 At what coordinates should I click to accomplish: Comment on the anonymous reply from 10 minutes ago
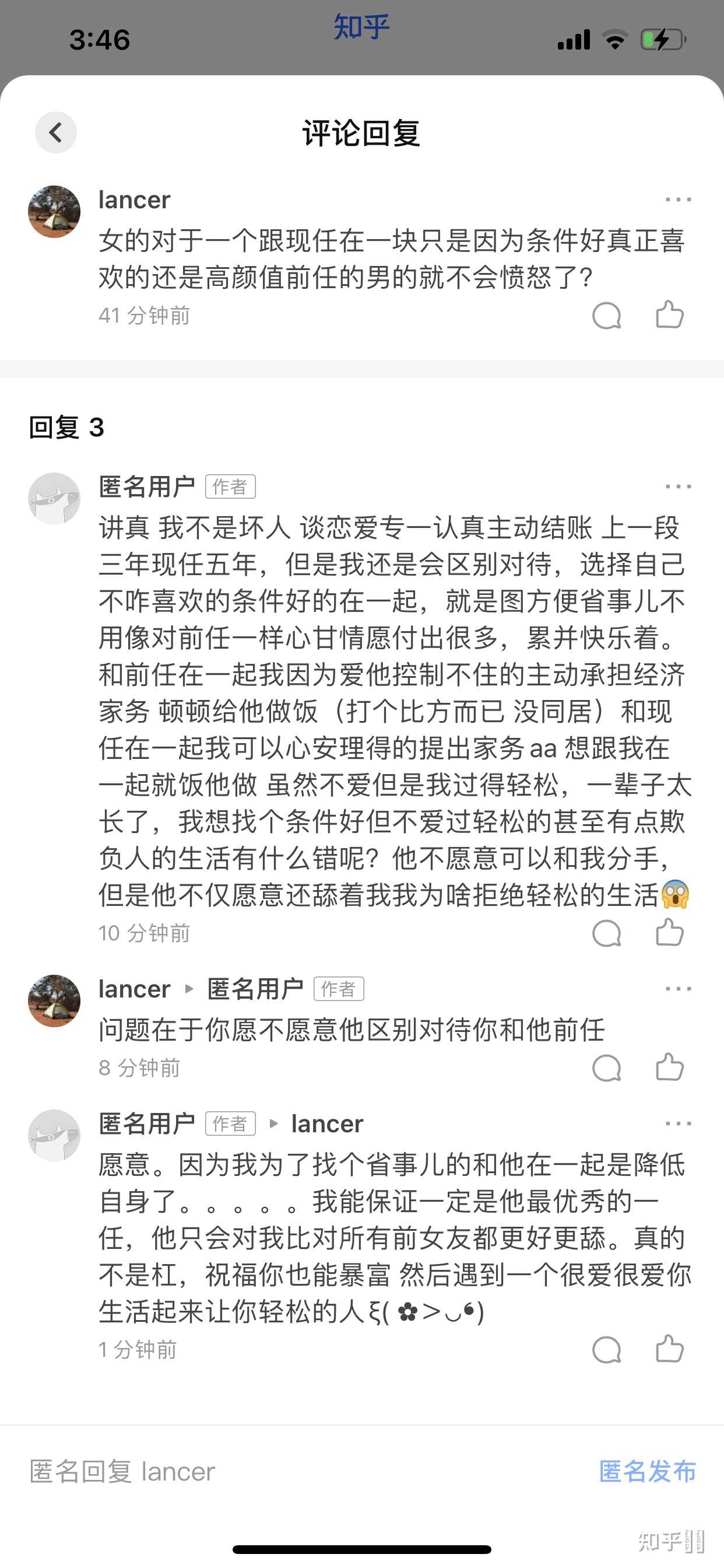(x=606, y=933)
